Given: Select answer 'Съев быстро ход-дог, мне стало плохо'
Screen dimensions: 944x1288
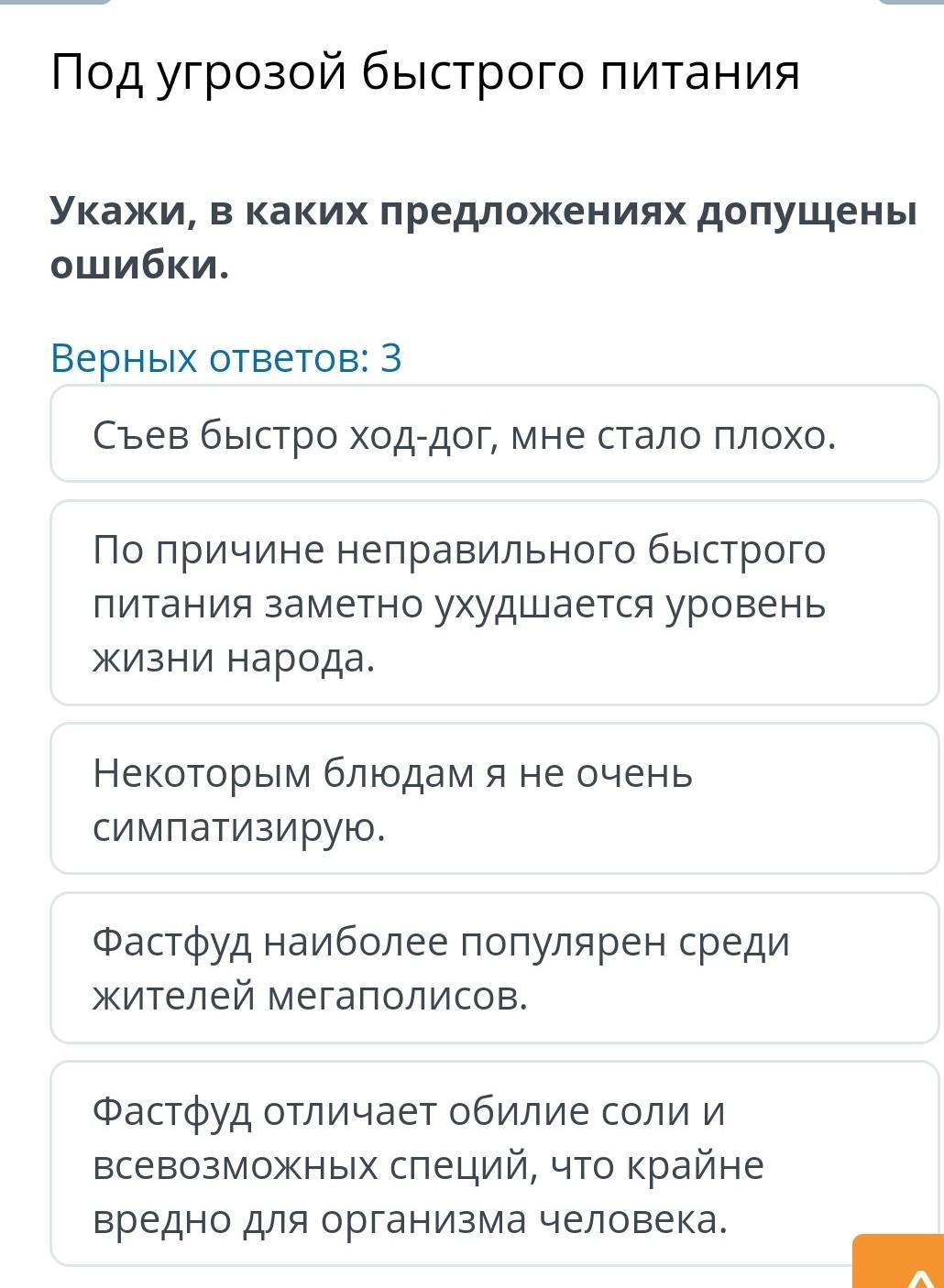Looking at the screenshot, I should (x=495, y=434).
